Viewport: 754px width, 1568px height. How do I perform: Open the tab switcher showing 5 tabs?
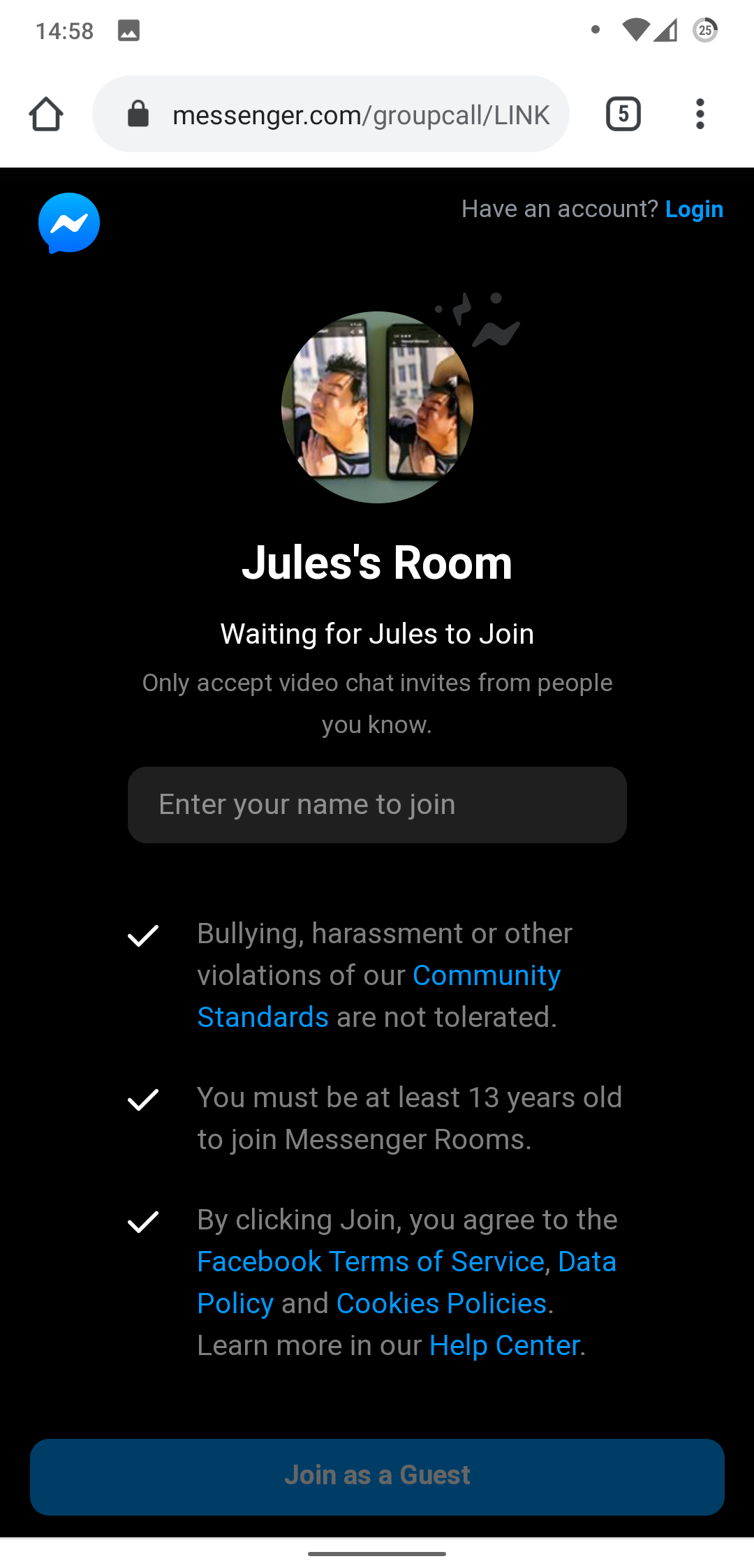click(621, 114)
